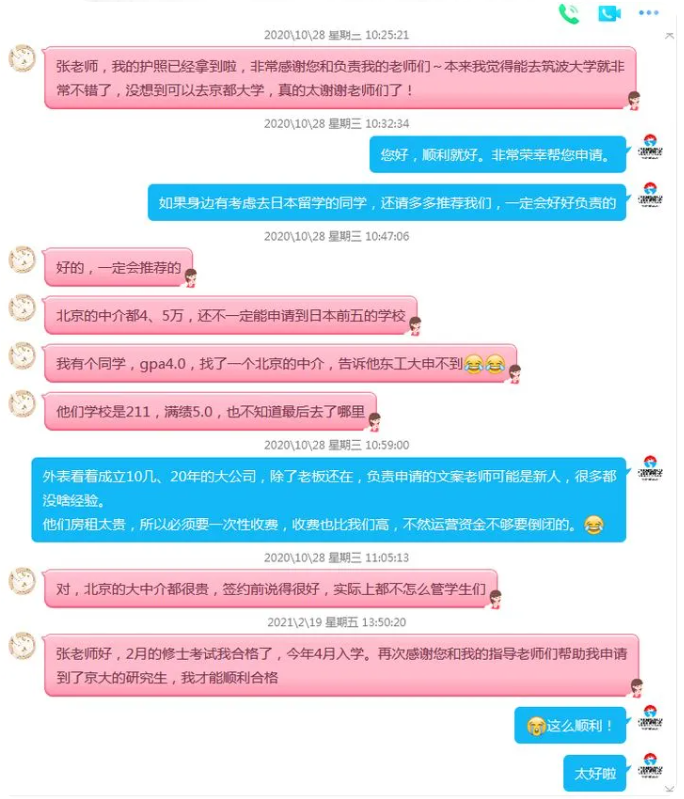The height and width of the screenshot is (799, 684).
Task: Click the scrollbar down arrow
Action: [669, 789]
